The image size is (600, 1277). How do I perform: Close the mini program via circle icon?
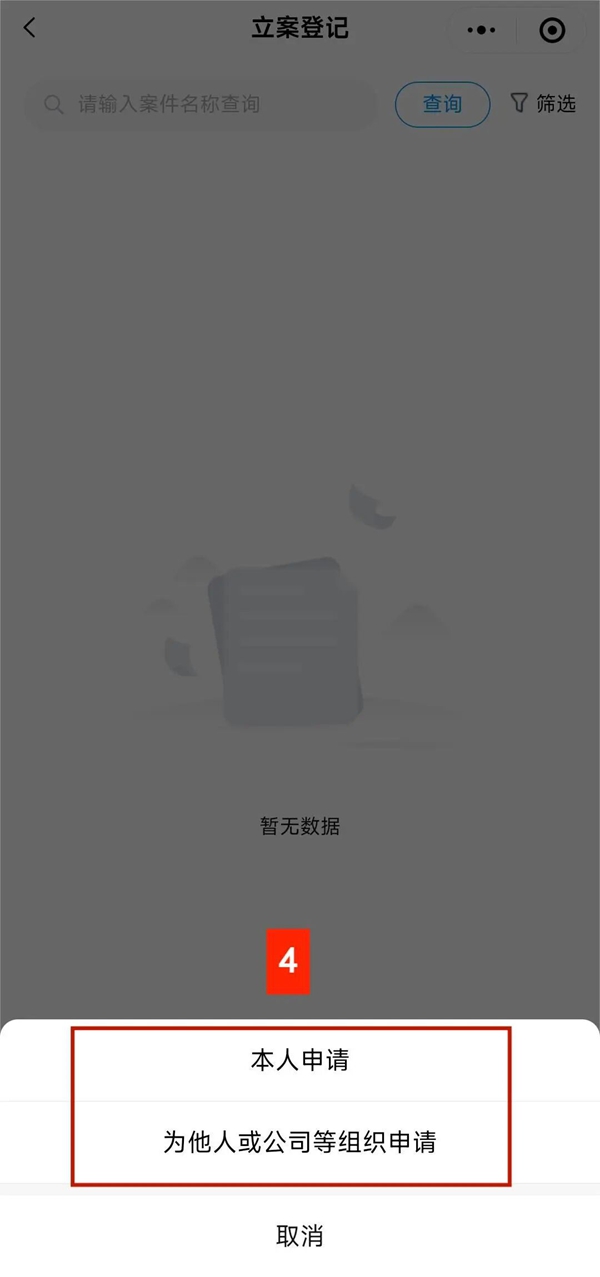tap(551, 30)
